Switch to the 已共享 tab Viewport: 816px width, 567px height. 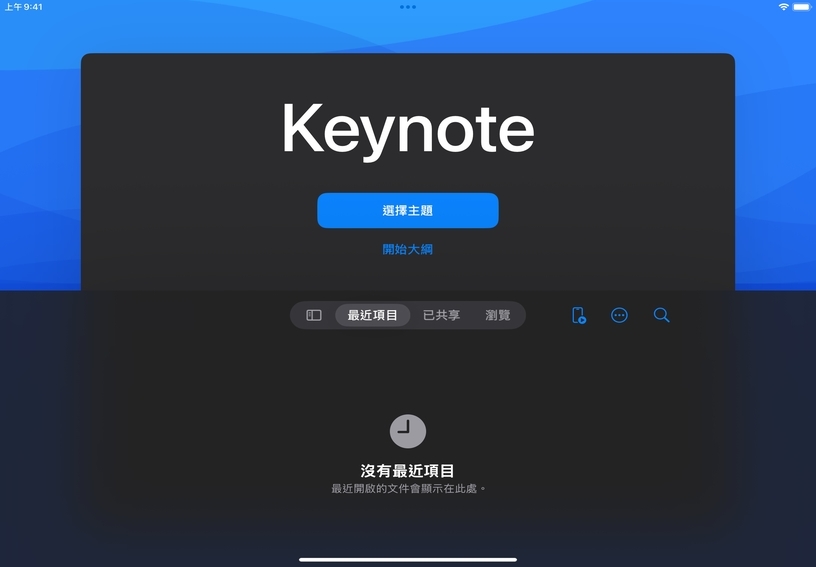coord(441,315)
